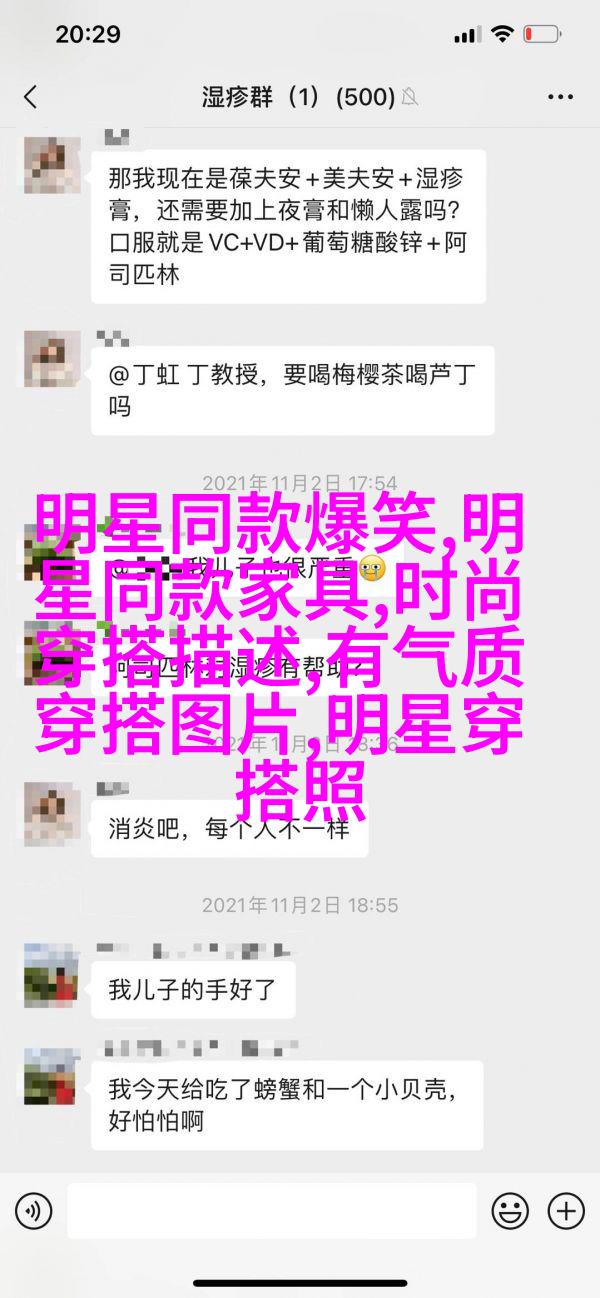The width and height of the screenshot is (600, 1298).
Task: Open the emoji sticker panel
Action: (508, 1212)
